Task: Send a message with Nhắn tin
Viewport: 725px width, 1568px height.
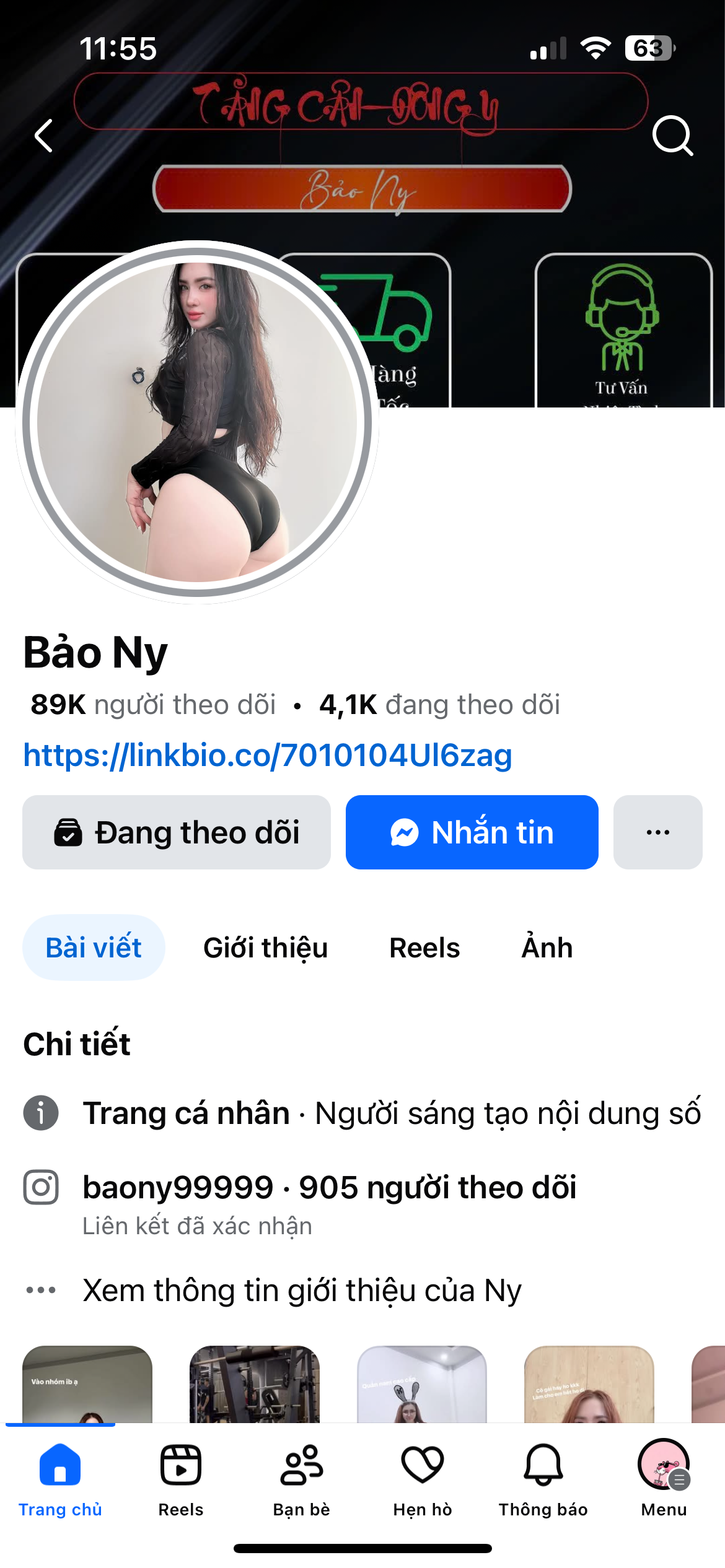Action: [472, 832]
